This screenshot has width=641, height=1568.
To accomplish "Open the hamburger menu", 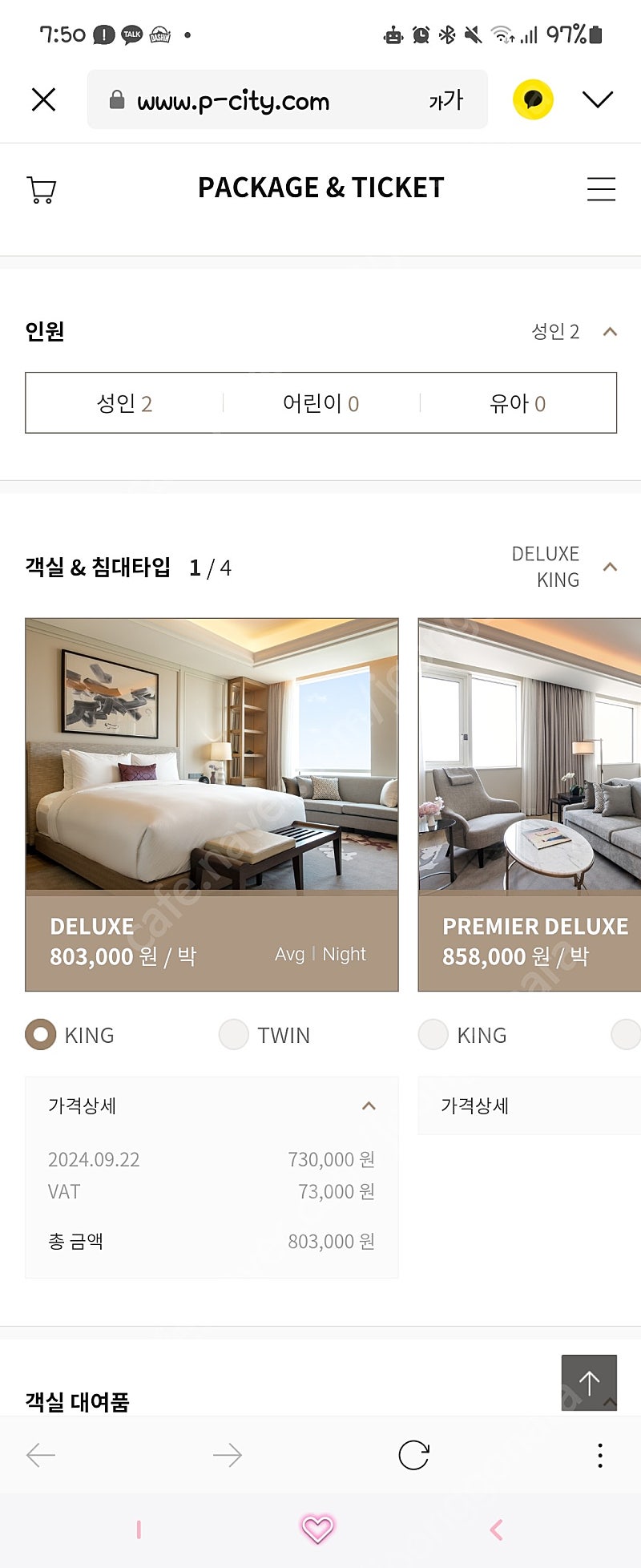I will [601, 189].
